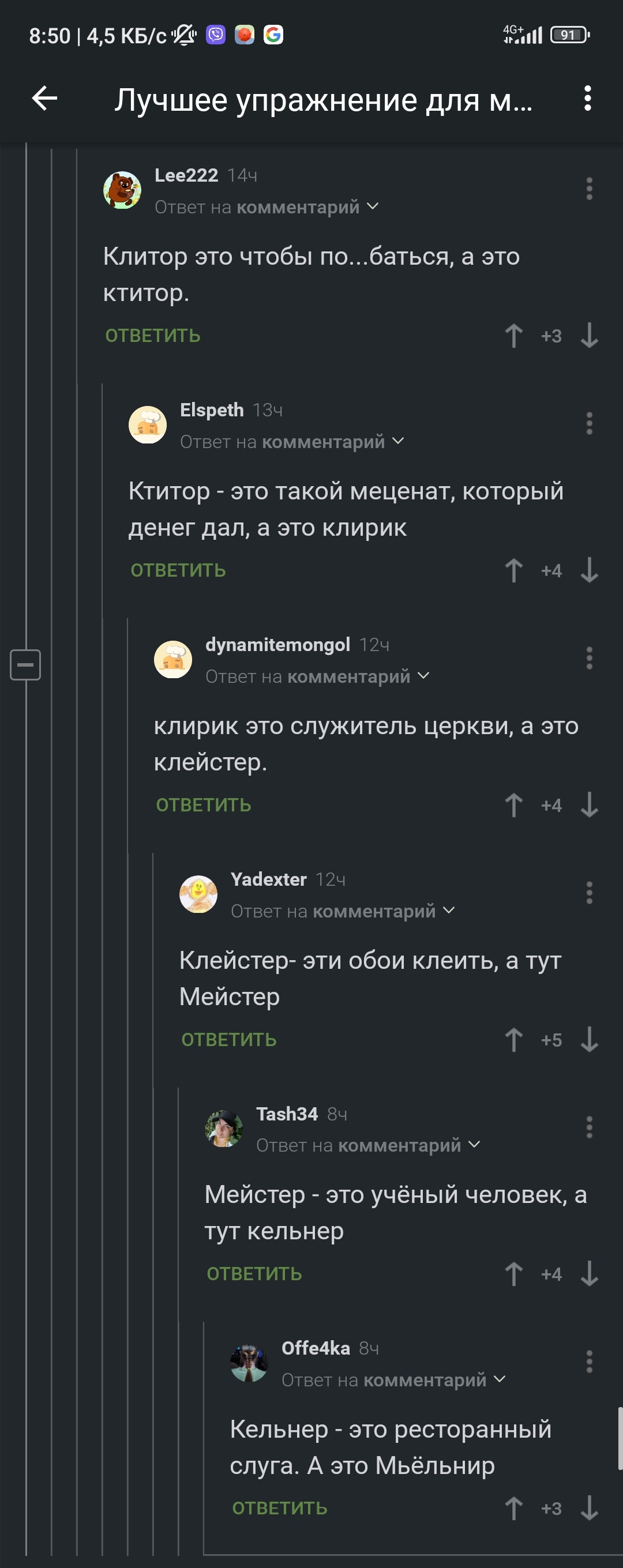The height and width of the screenshot is (1568, 623).
Task: Collapse the comment thread with minus icon
Action: [25, 665]
